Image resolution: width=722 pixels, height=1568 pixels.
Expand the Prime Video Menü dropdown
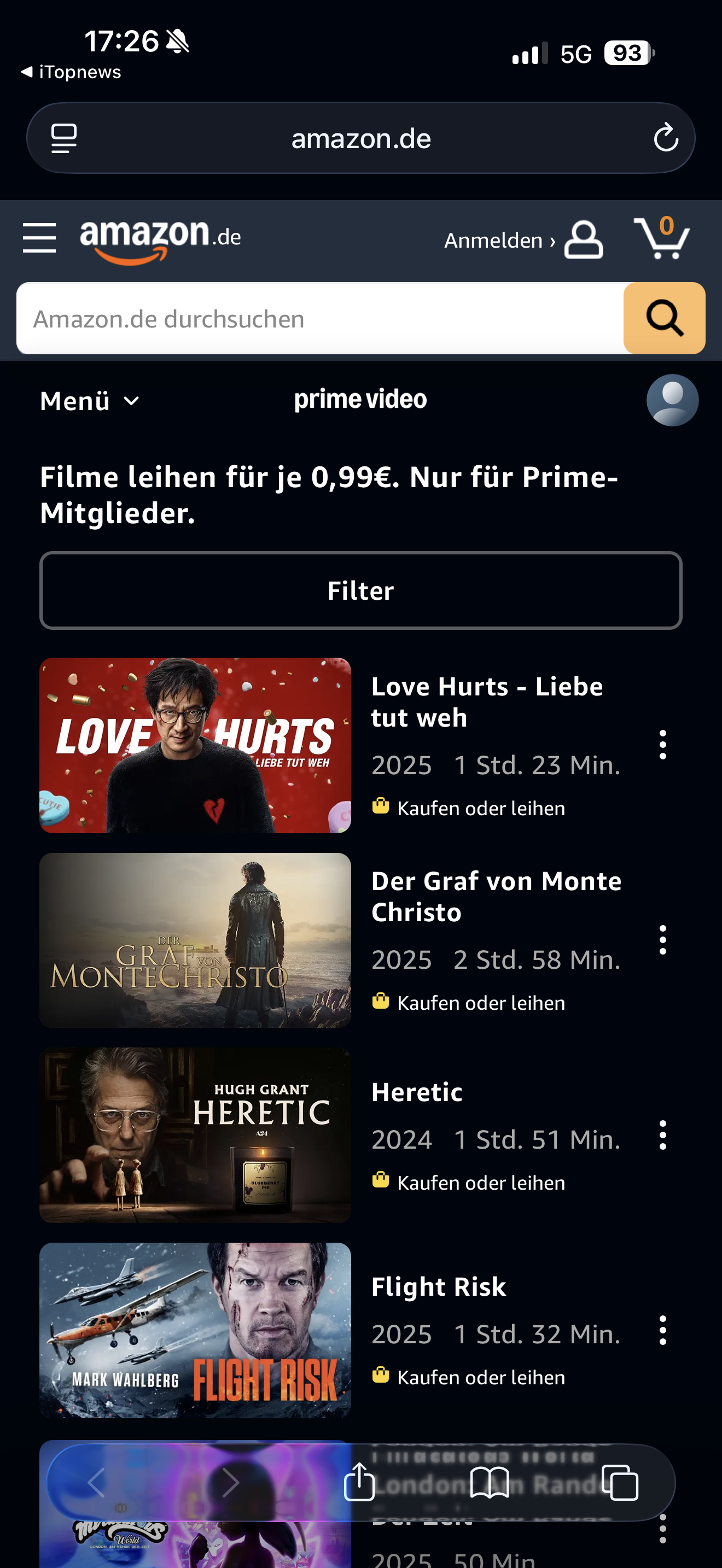tap(90, 401)
